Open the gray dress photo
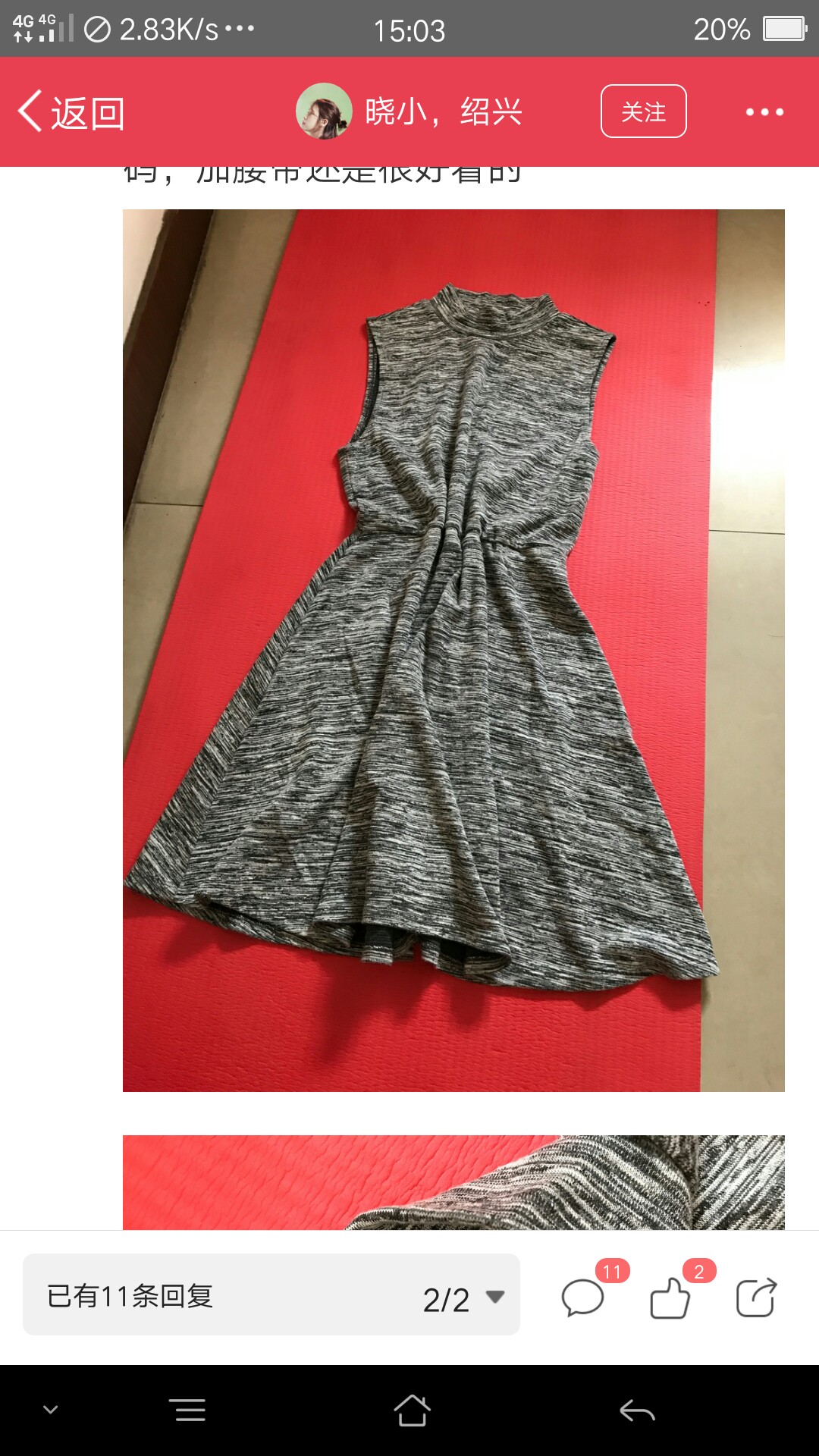The image size is (819, 1456). tap(453, 651)
